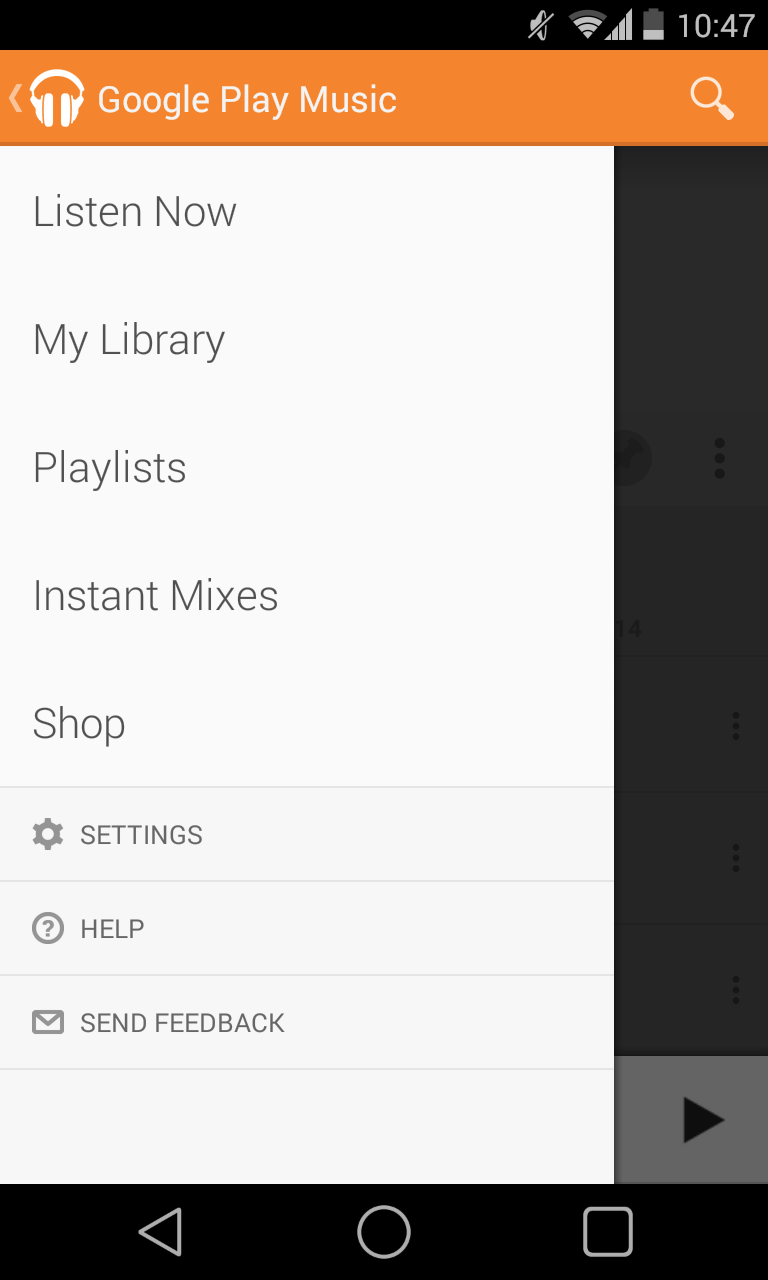Choose Send Feedback
The width and height of the screenshot is (768, 1280).
[182, 1023]
